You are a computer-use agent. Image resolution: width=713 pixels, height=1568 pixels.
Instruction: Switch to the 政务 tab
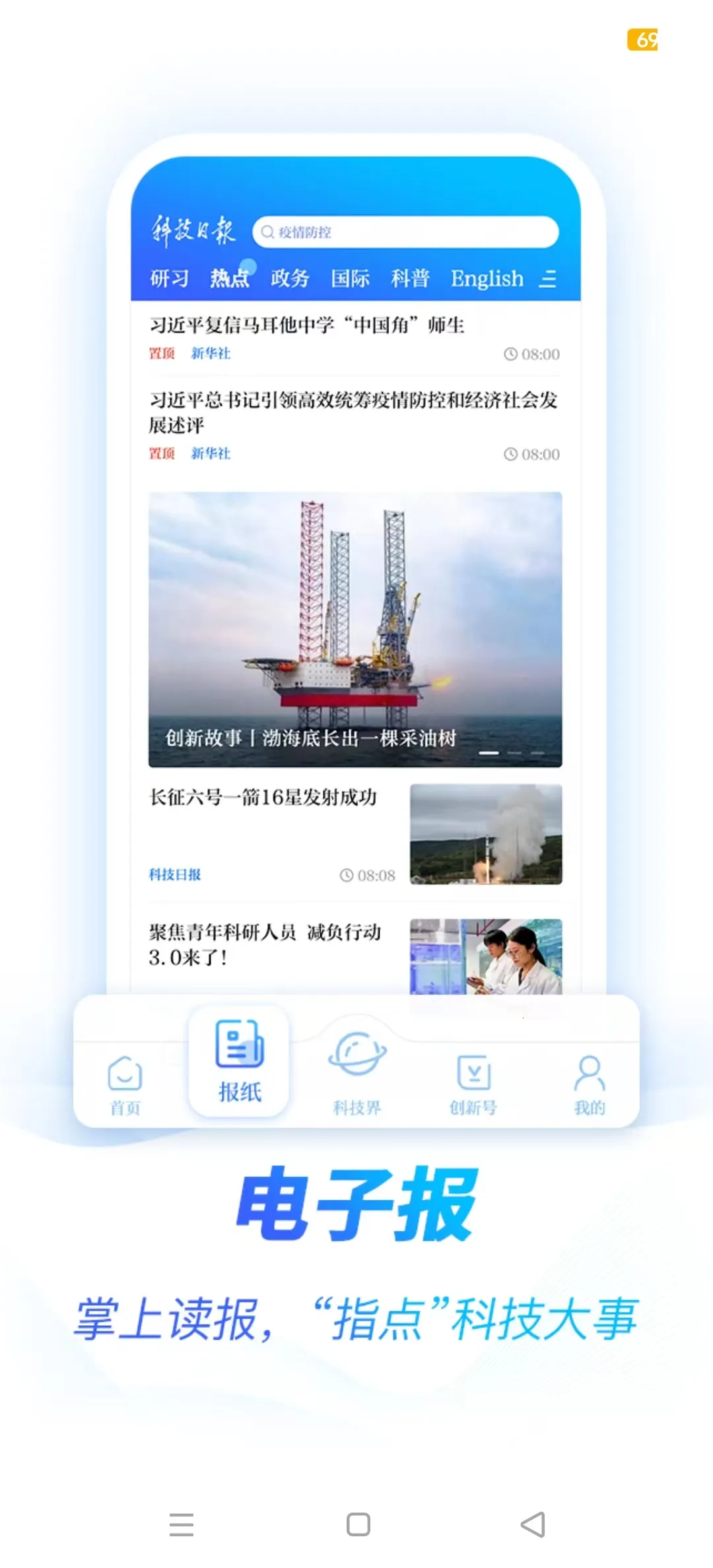point(290,278)
